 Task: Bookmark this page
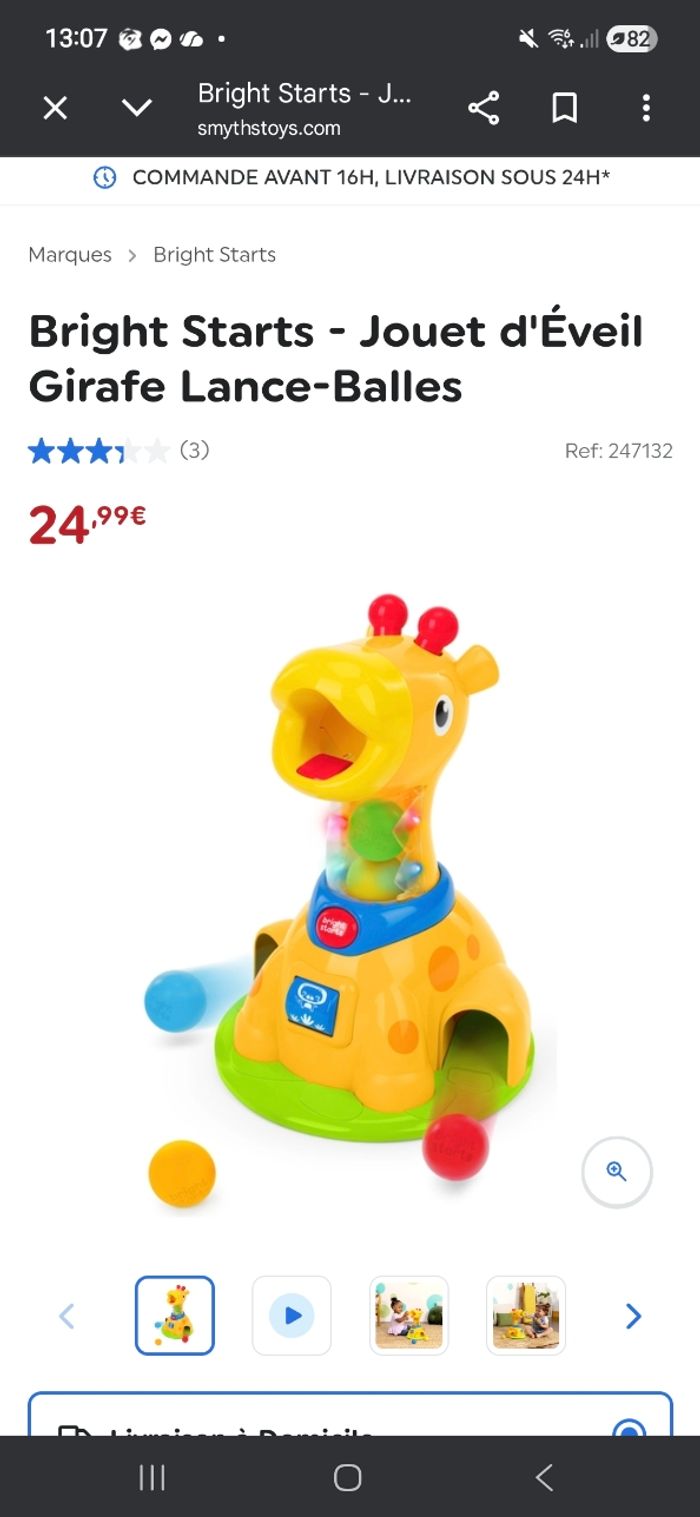pyautogui.click(x=565, y=108)
